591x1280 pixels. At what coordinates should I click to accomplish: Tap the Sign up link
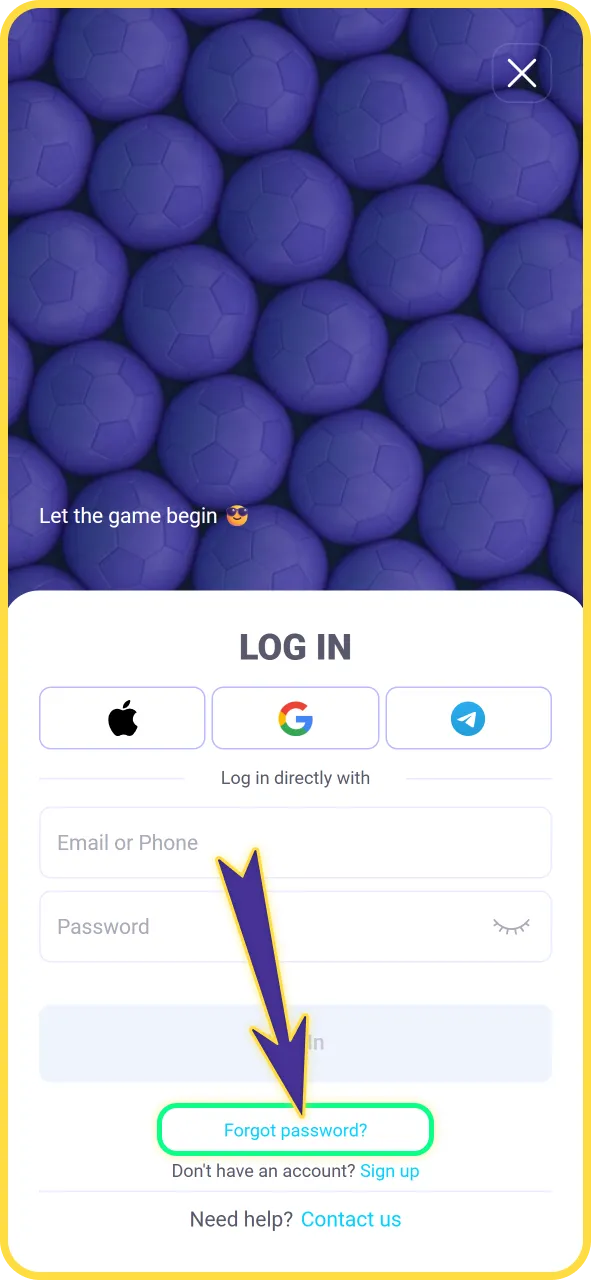390,1171
